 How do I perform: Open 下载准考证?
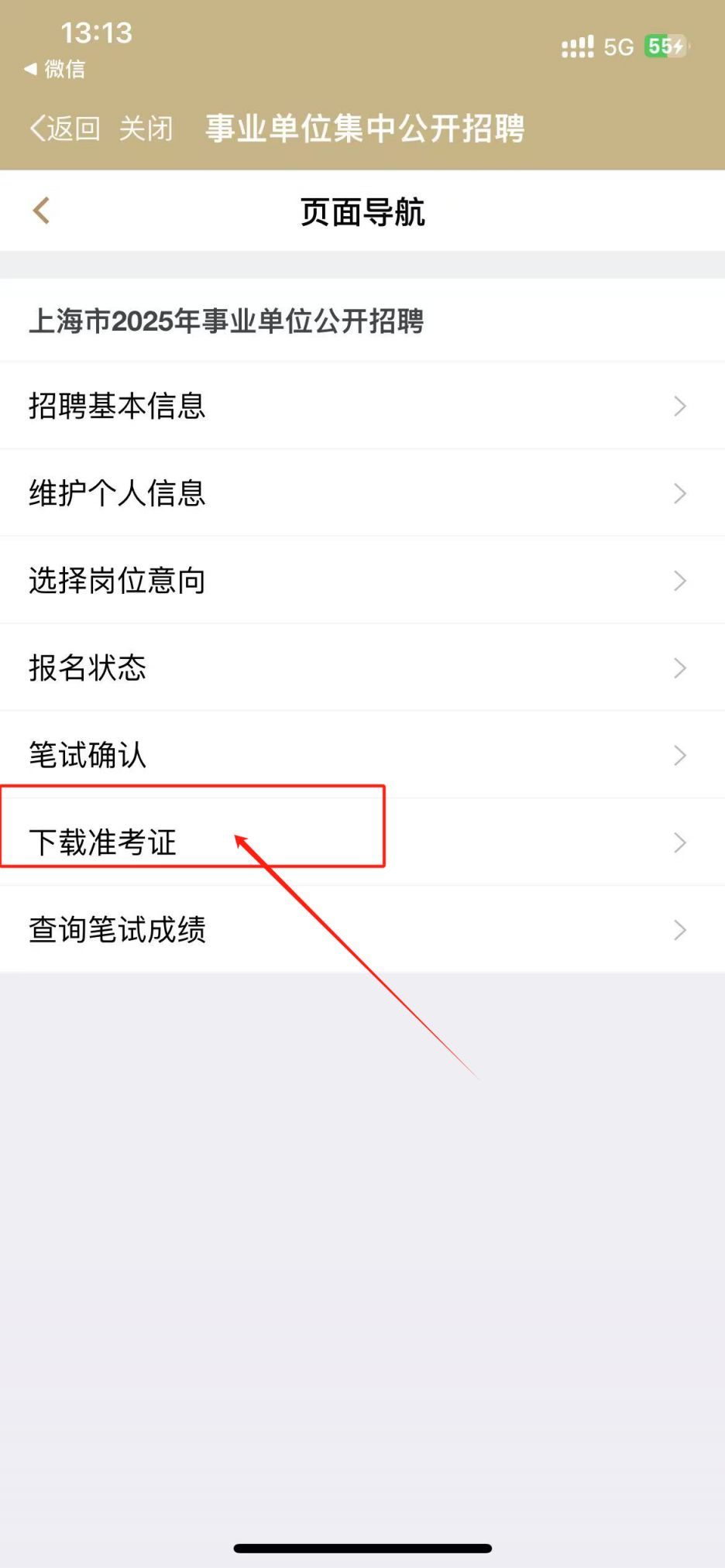pos(362,842)
